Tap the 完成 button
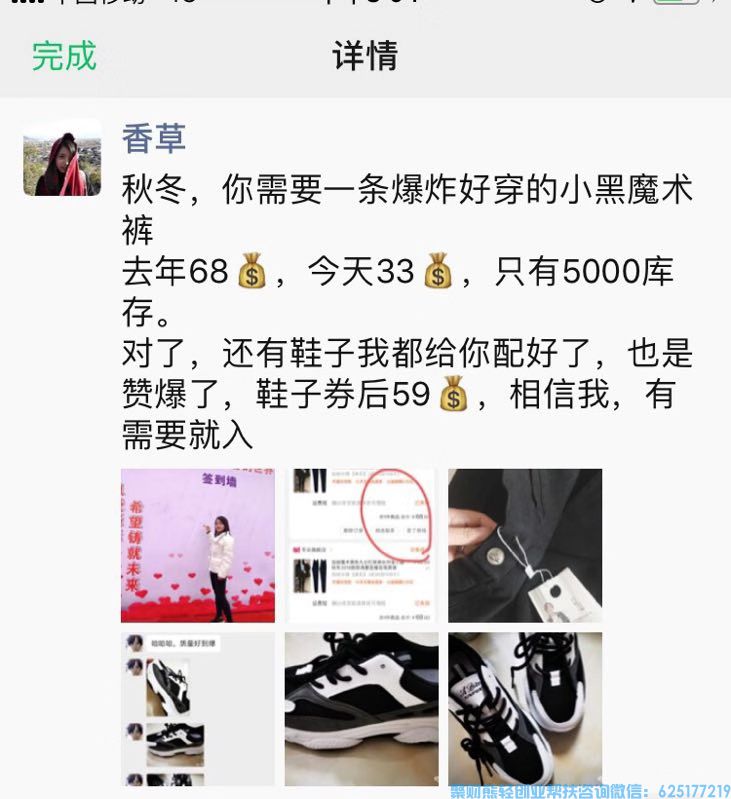Screen dimensions: 731x799 (x=64, y=55)
